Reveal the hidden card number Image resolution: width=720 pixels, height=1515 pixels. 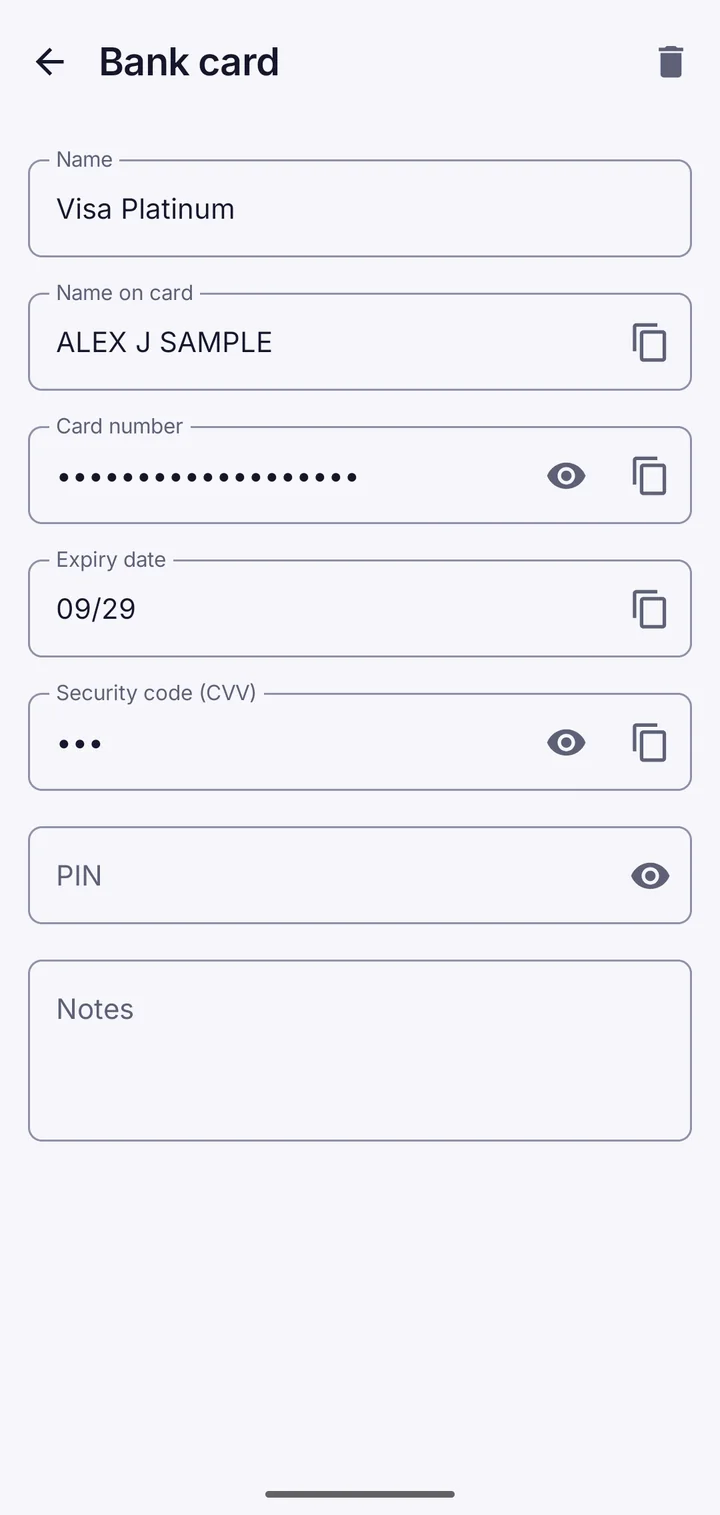click(x=566, y=476)
